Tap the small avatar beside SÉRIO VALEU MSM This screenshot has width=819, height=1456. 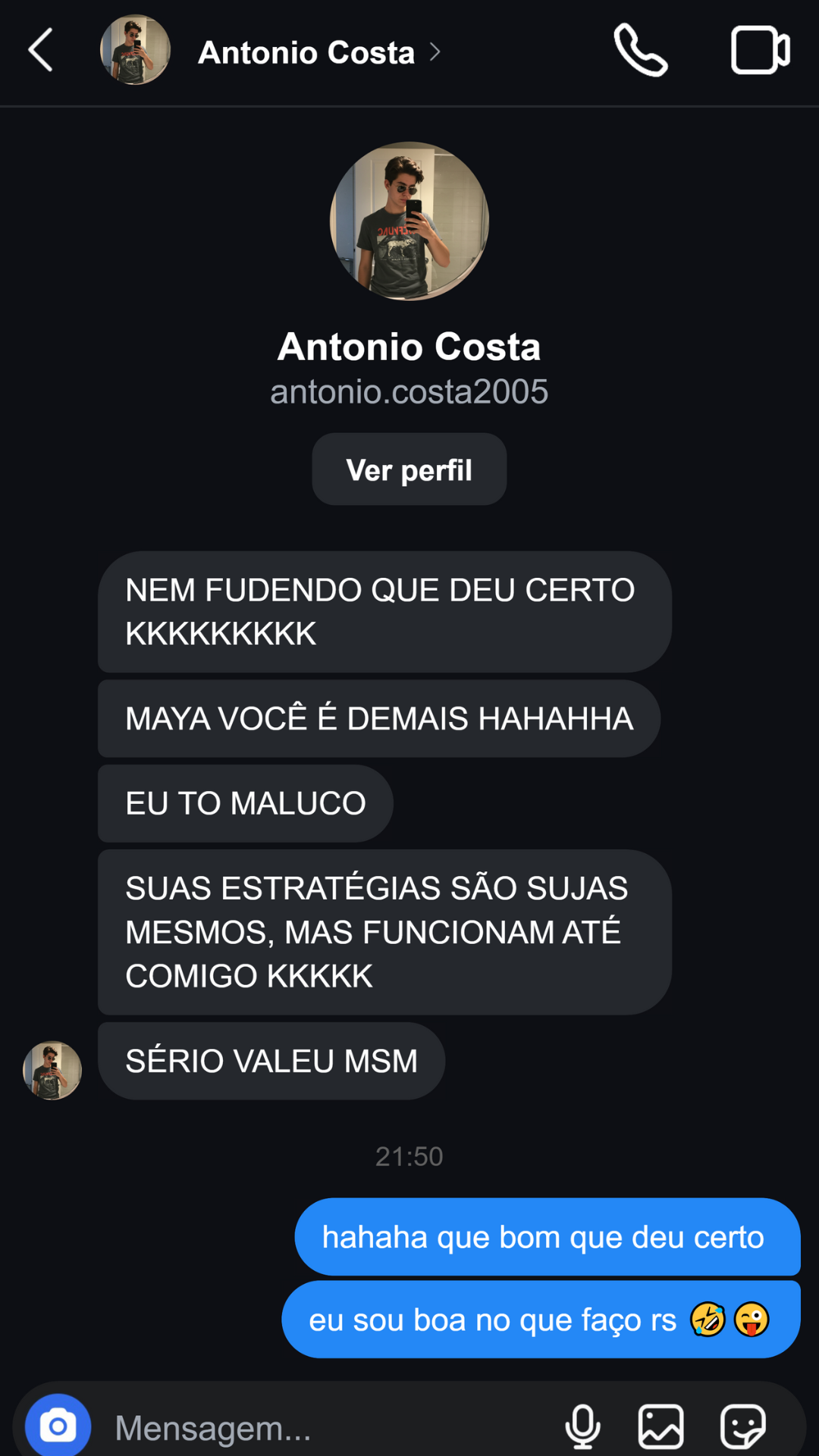tap(52, 1070)
